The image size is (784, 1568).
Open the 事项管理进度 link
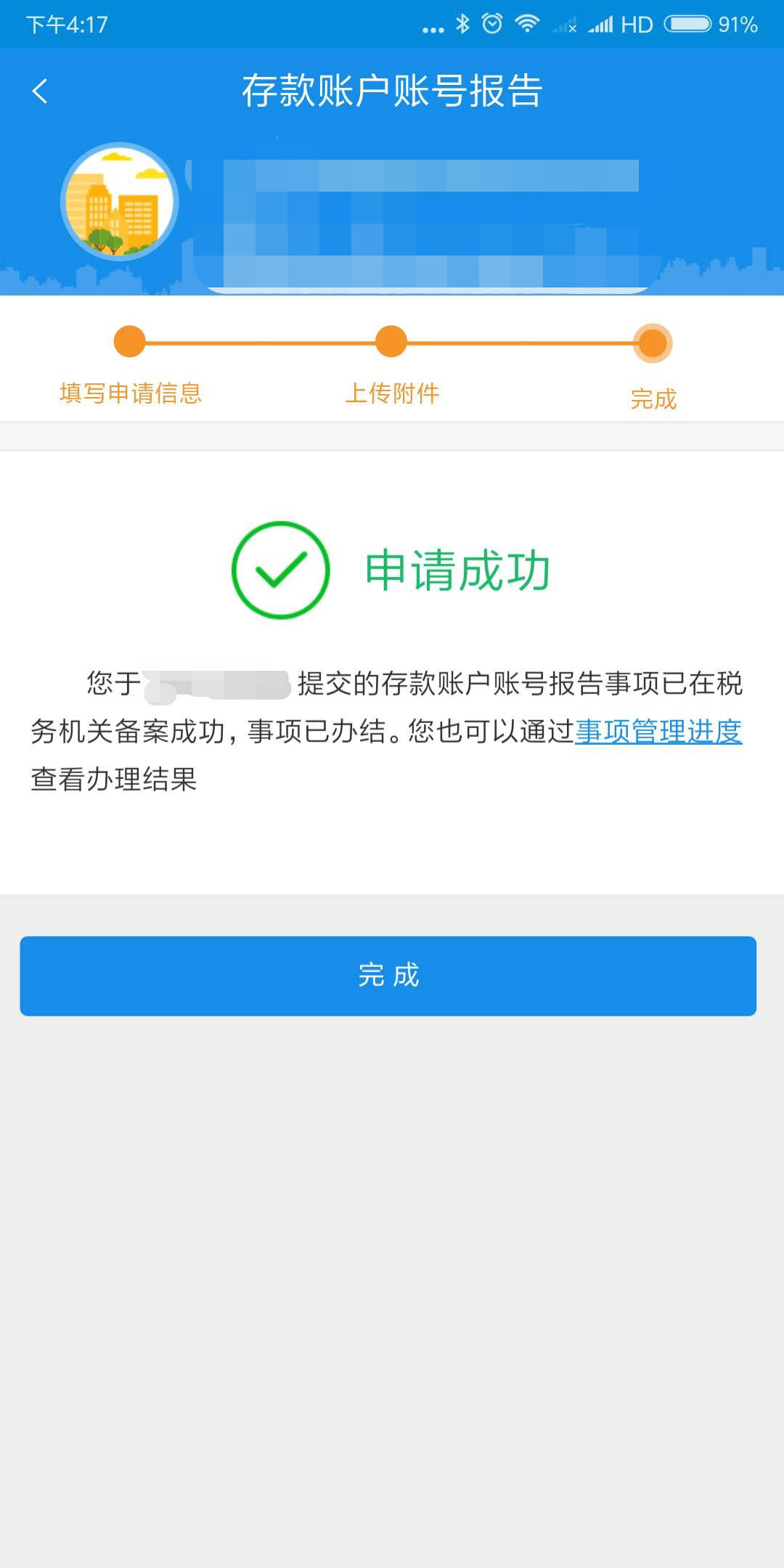click(x=658, y=731)
